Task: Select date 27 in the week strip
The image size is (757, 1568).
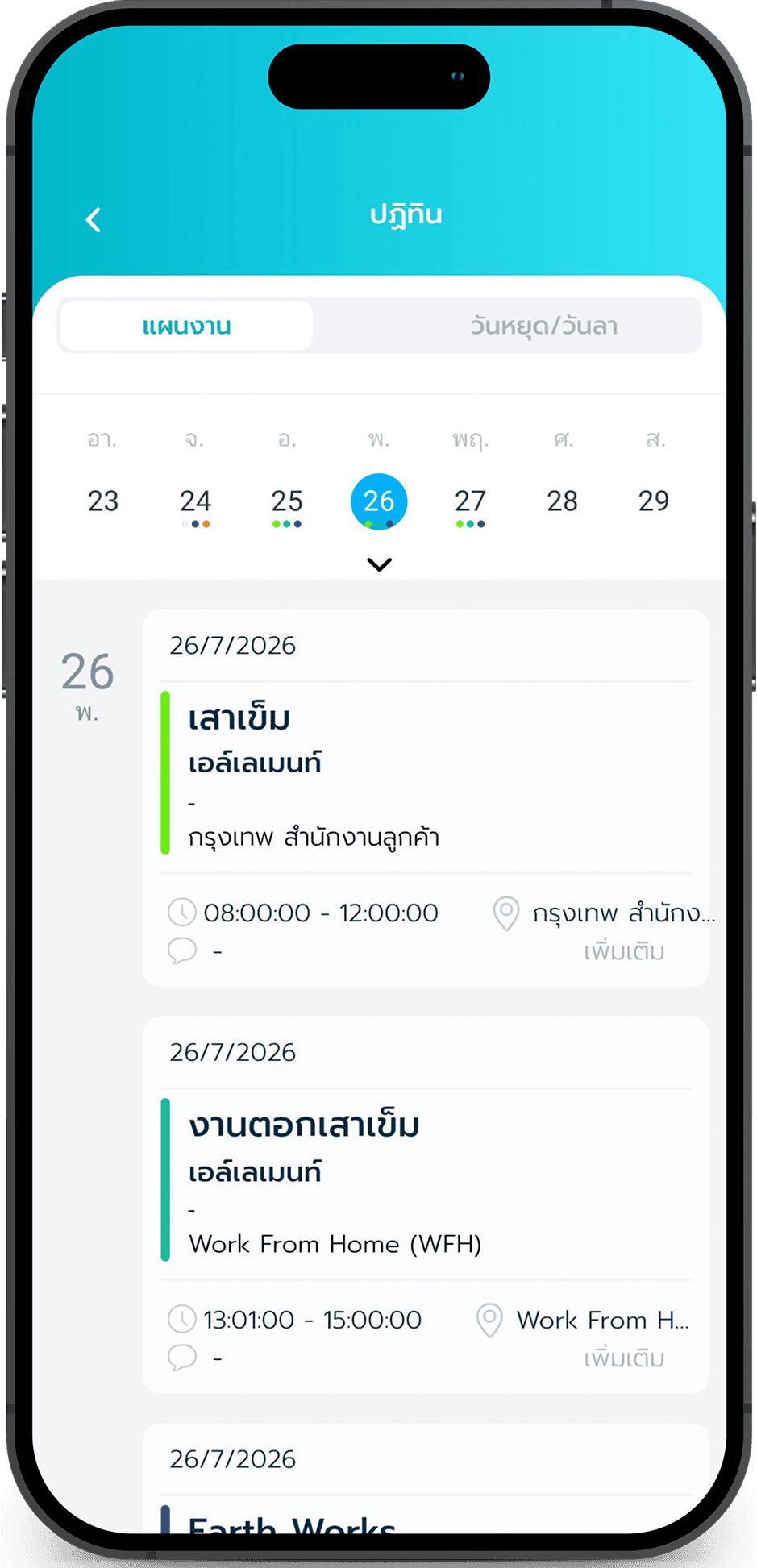Action: [x=470, y=501]
